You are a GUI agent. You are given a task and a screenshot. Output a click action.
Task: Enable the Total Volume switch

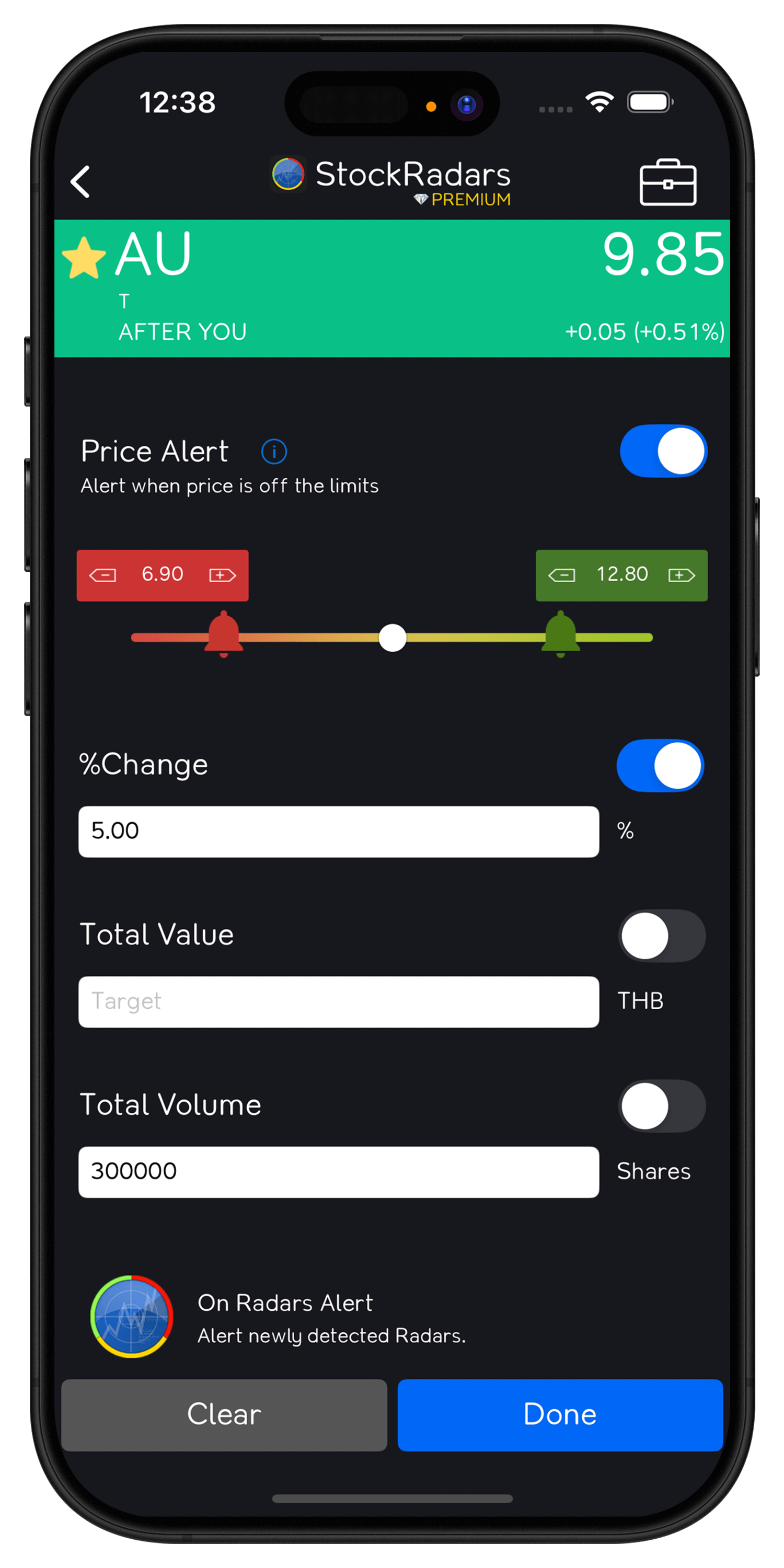pyautogui.click(x=662, y=1106)
